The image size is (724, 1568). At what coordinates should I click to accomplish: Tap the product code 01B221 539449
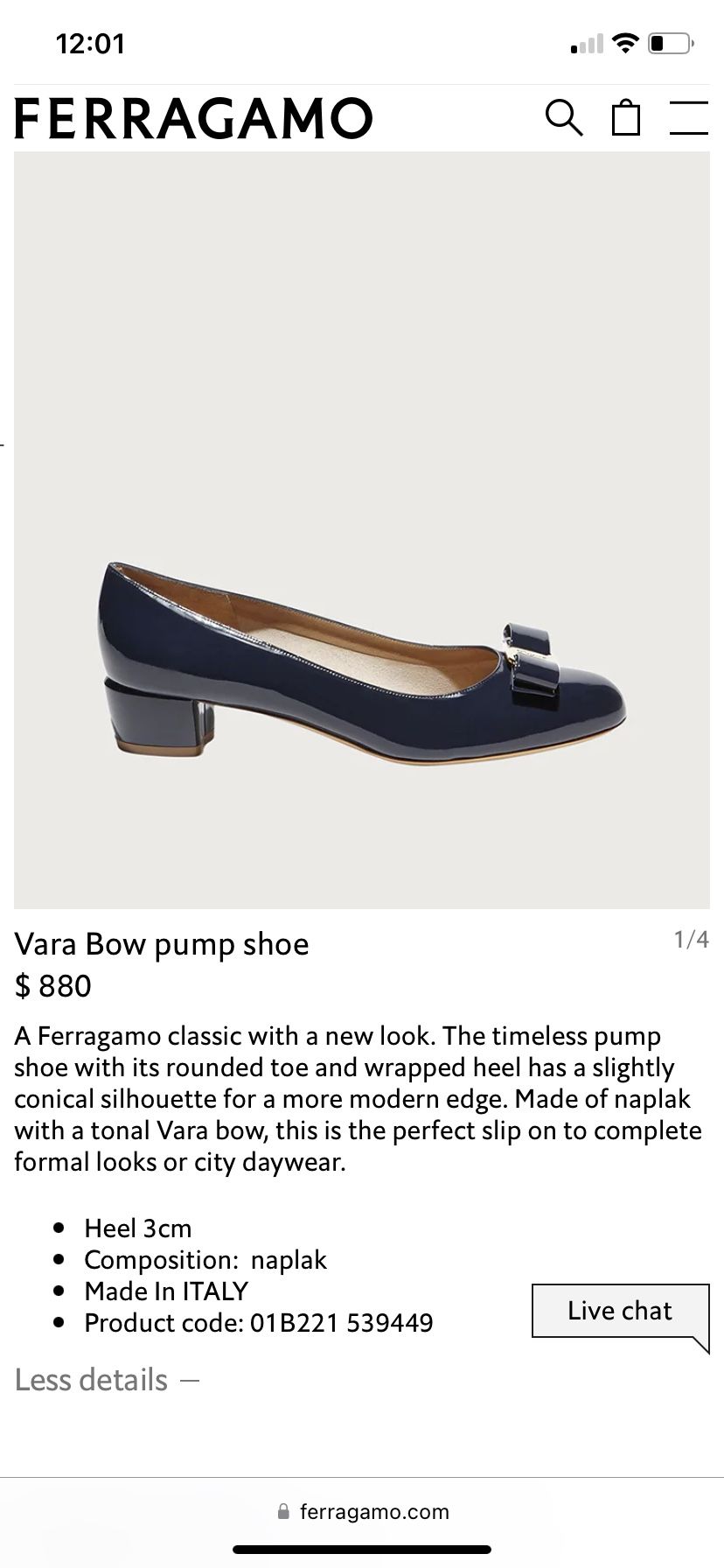[258, 1323]
